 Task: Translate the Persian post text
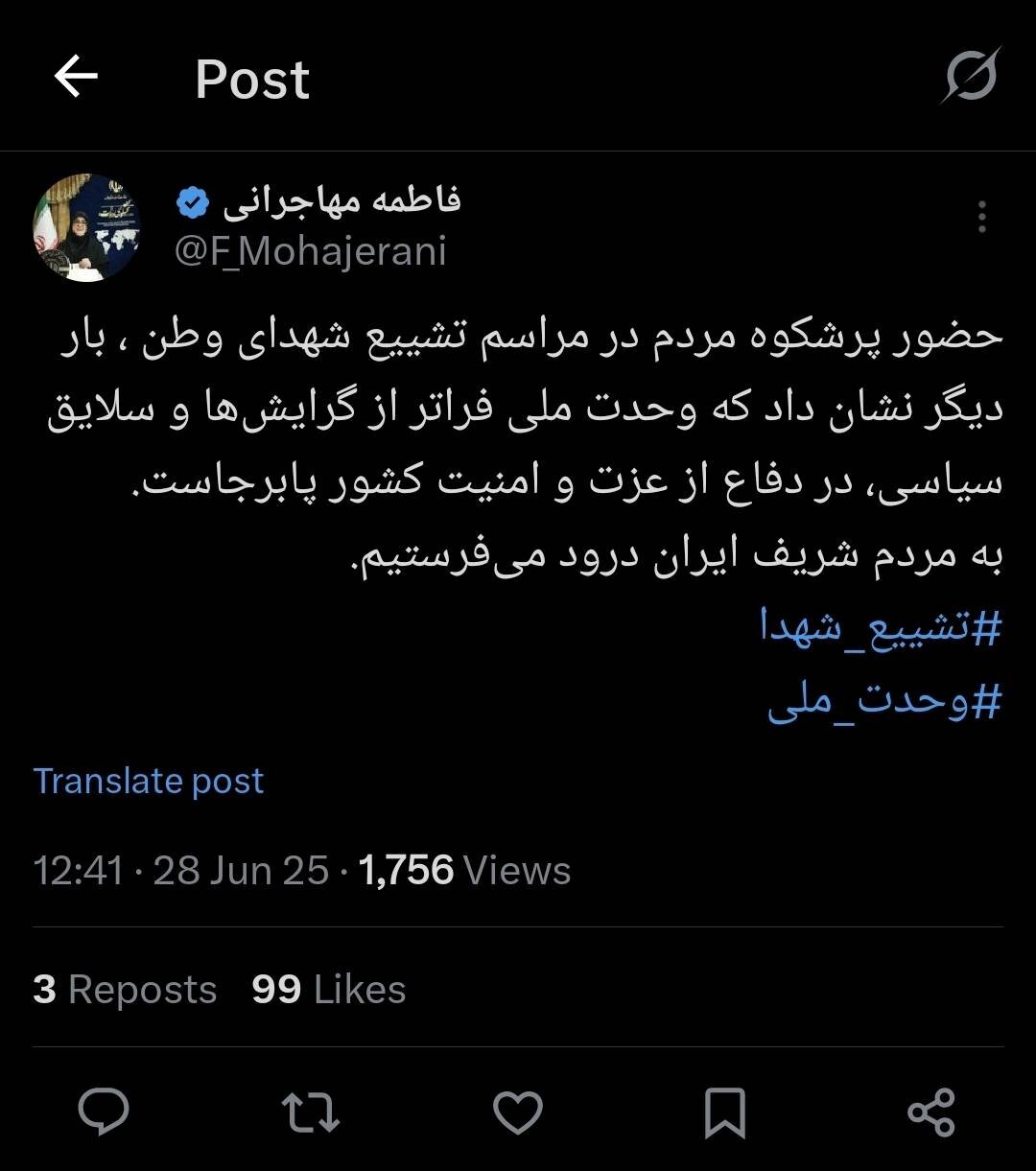[x=149, y=781]
